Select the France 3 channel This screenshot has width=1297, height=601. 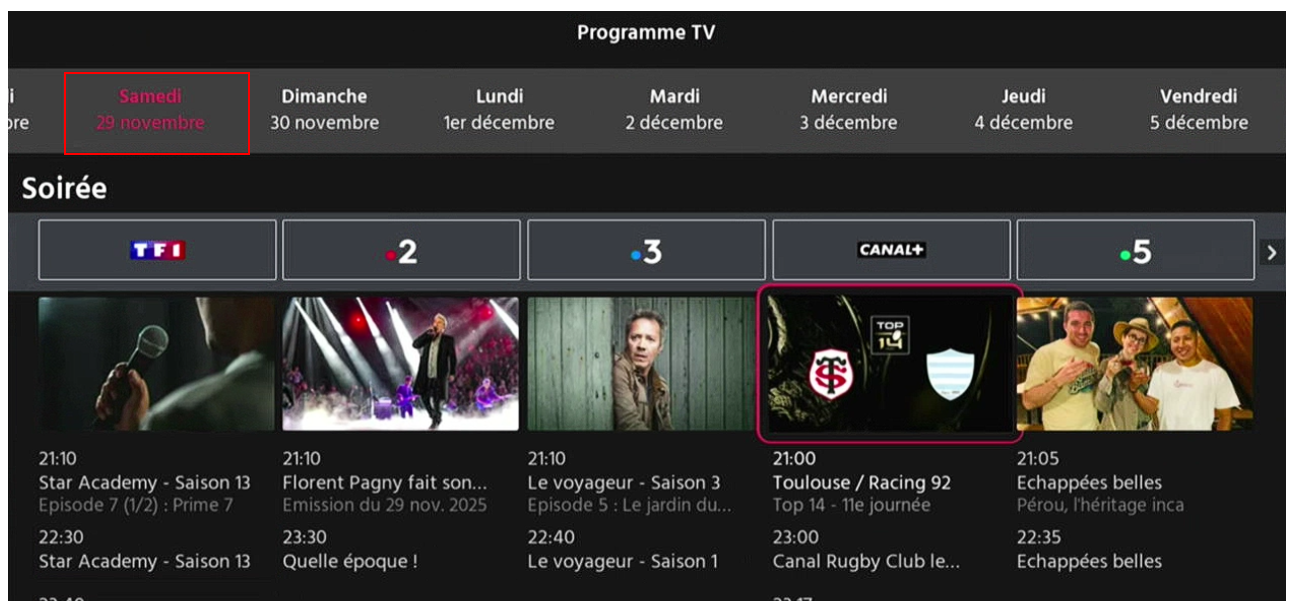646,250
